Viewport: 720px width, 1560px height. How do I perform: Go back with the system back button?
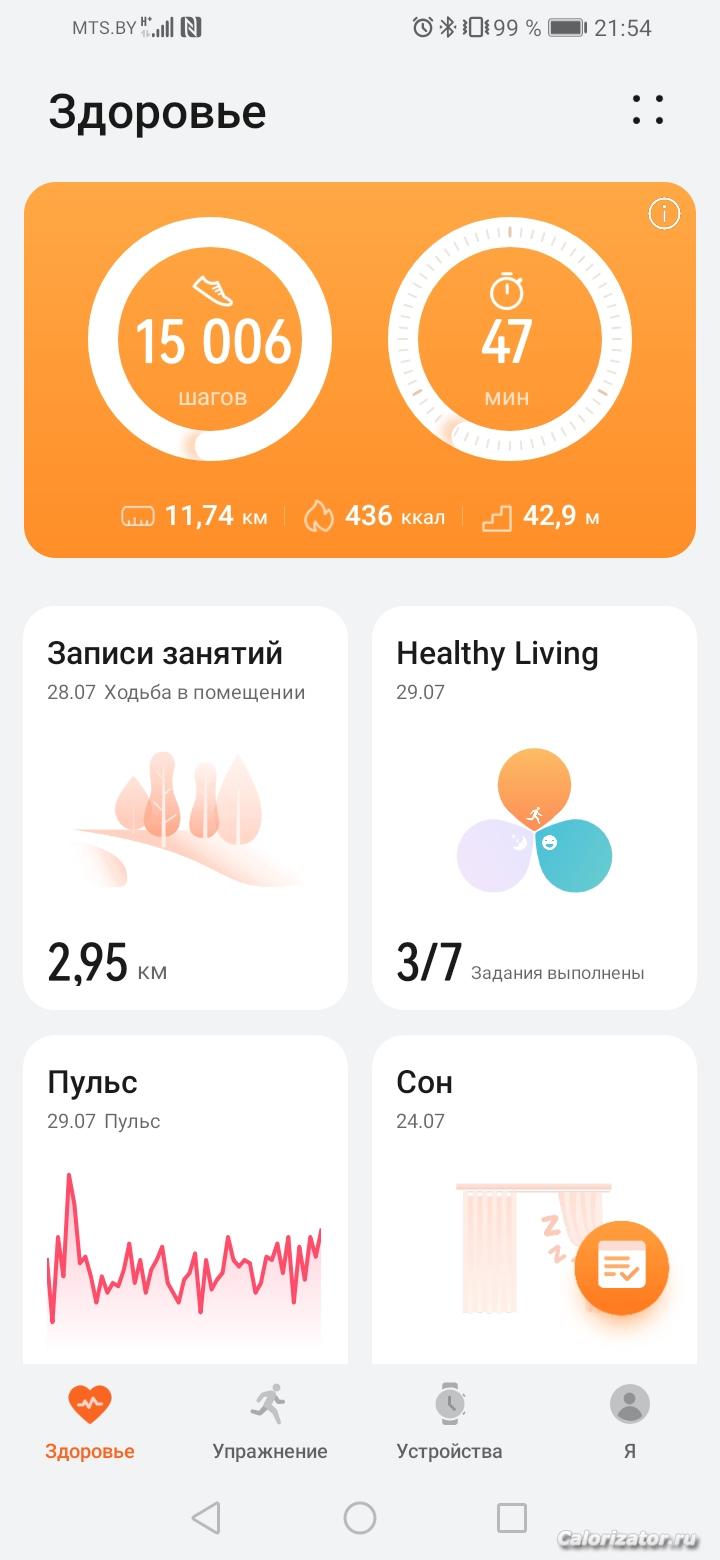[x=206, y=1518]
